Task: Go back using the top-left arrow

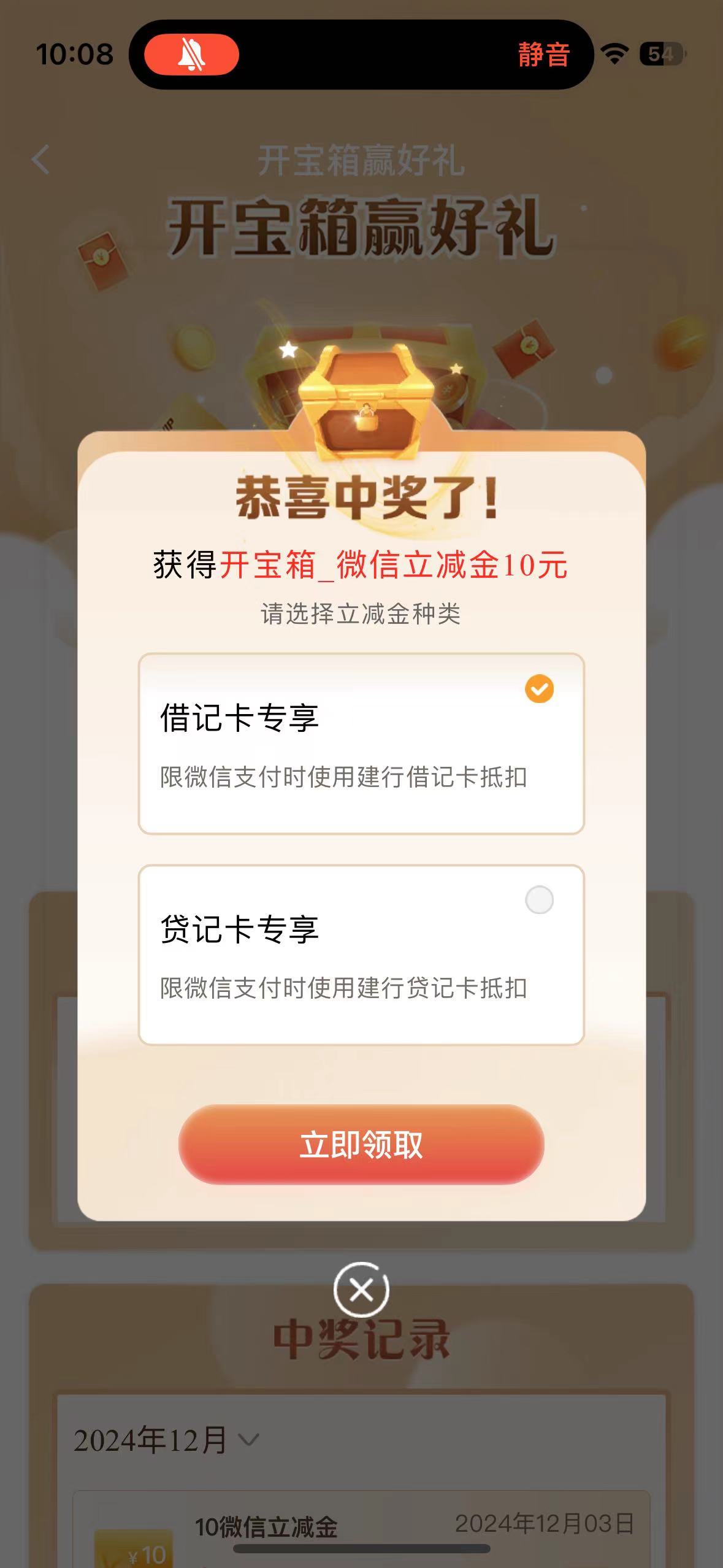Action: coord(40,160)
